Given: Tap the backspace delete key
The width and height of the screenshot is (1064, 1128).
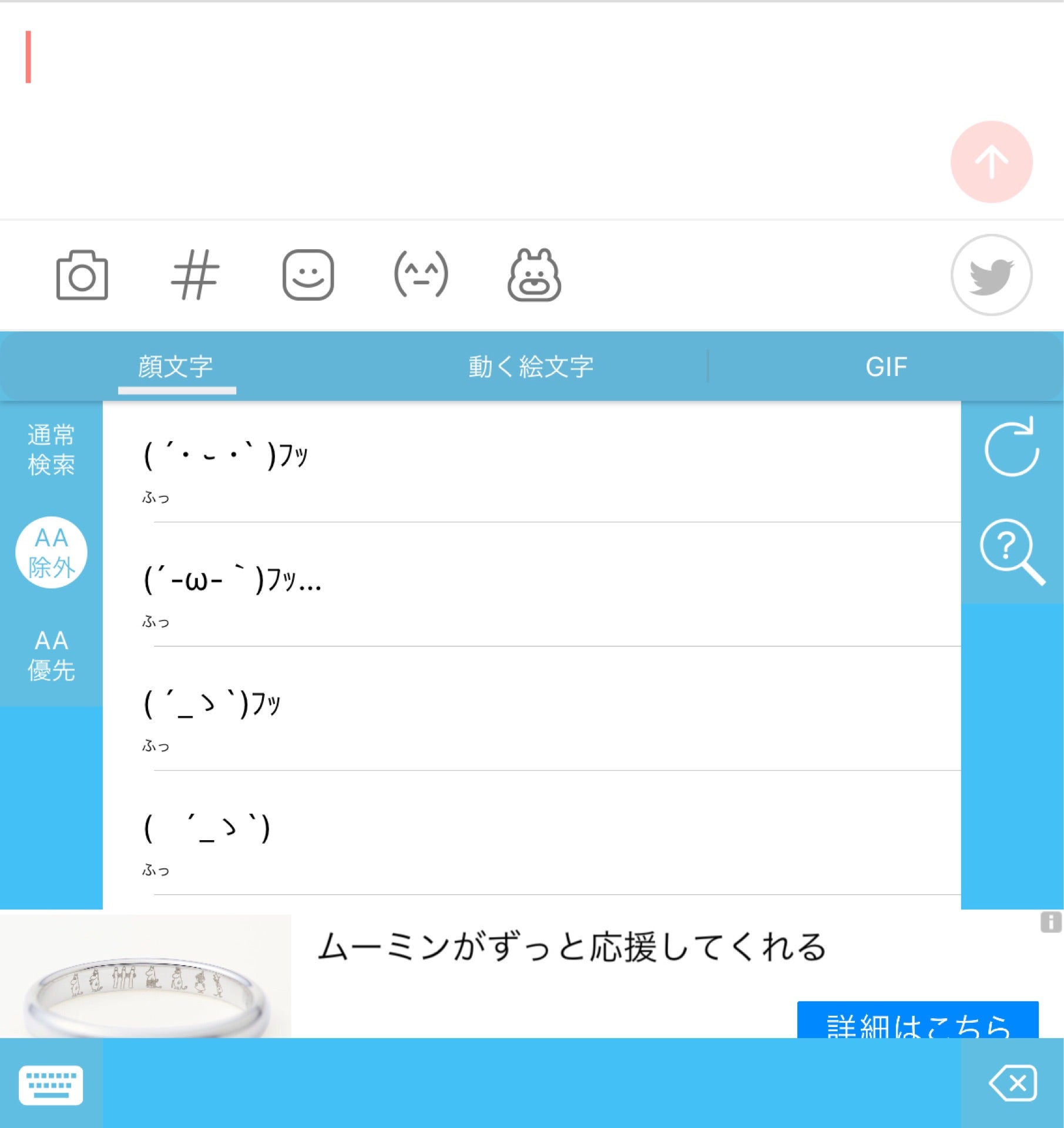Looking at the screenshot, I should 1013,1084.
